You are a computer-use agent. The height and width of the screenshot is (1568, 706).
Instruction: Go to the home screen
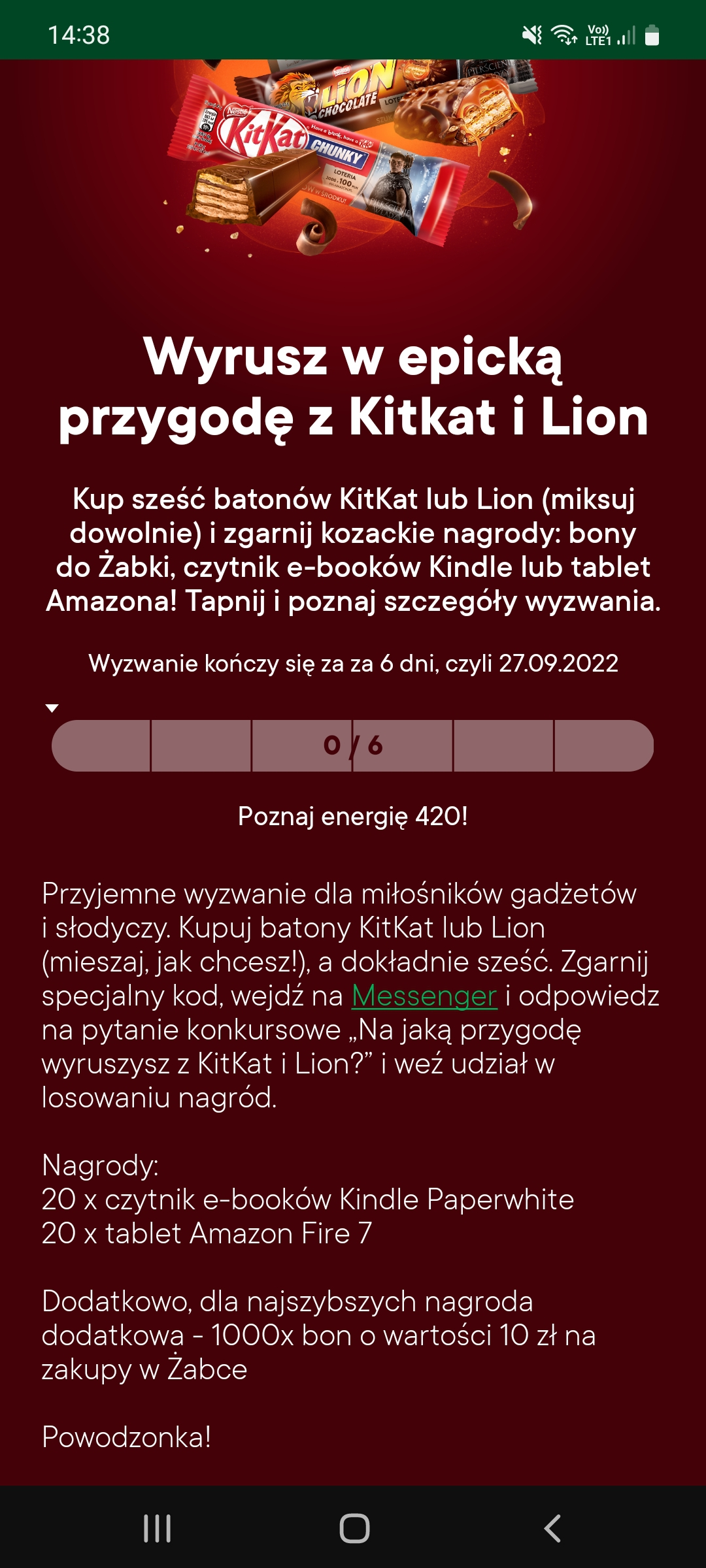pos(354,1528)
